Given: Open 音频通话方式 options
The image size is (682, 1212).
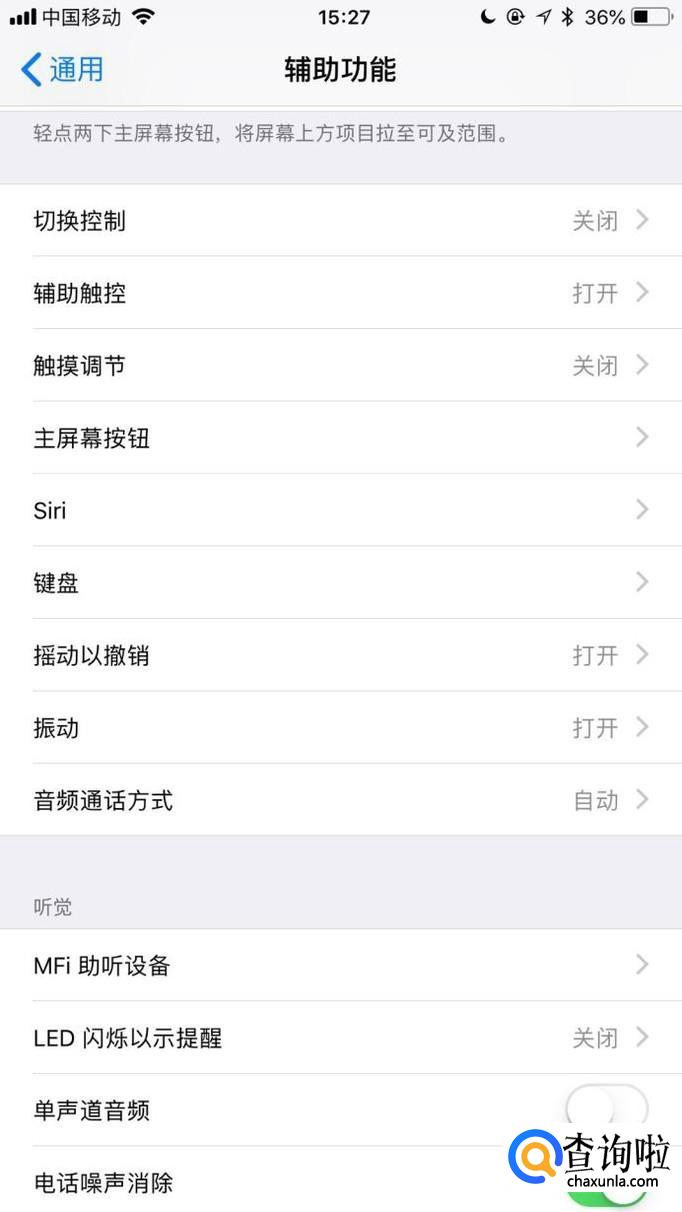Looking at the screenshot, I should click(x=340, y=801).
